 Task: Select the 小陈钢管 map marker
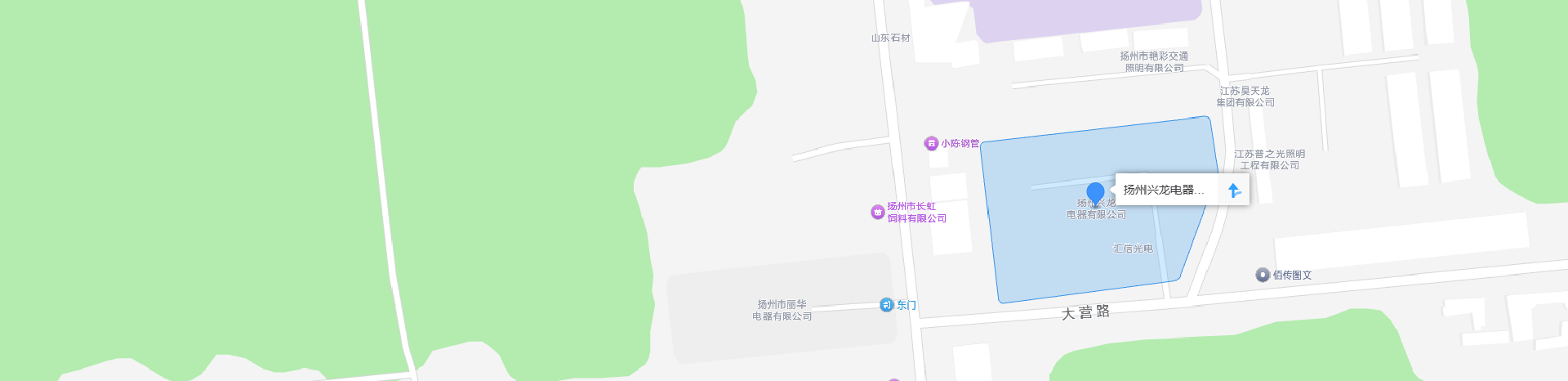(x=931, y=143)
